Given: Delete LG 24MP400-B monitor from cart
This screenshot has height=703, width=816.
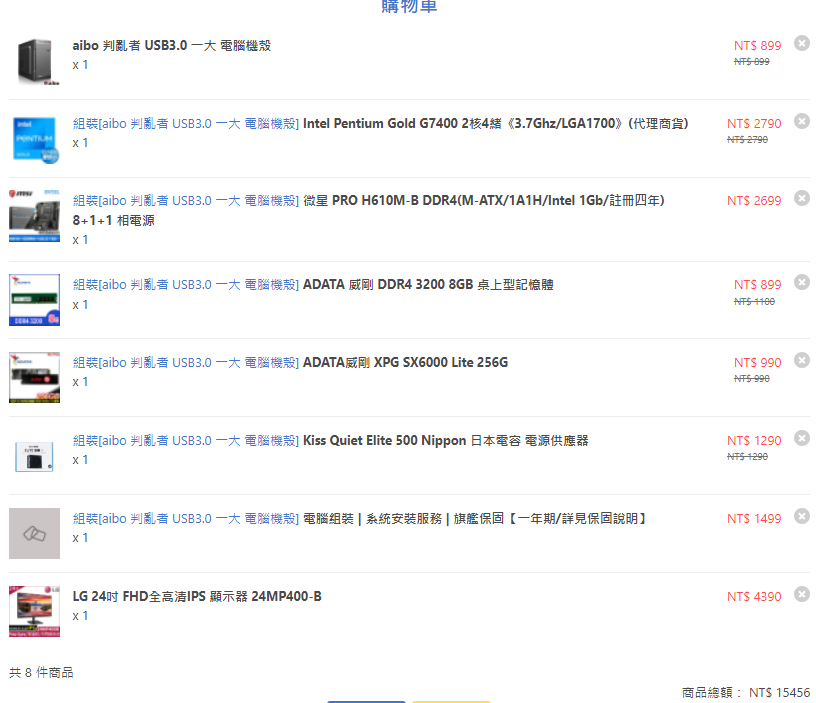Looking at the screenshot, I should tap(801, 594).
